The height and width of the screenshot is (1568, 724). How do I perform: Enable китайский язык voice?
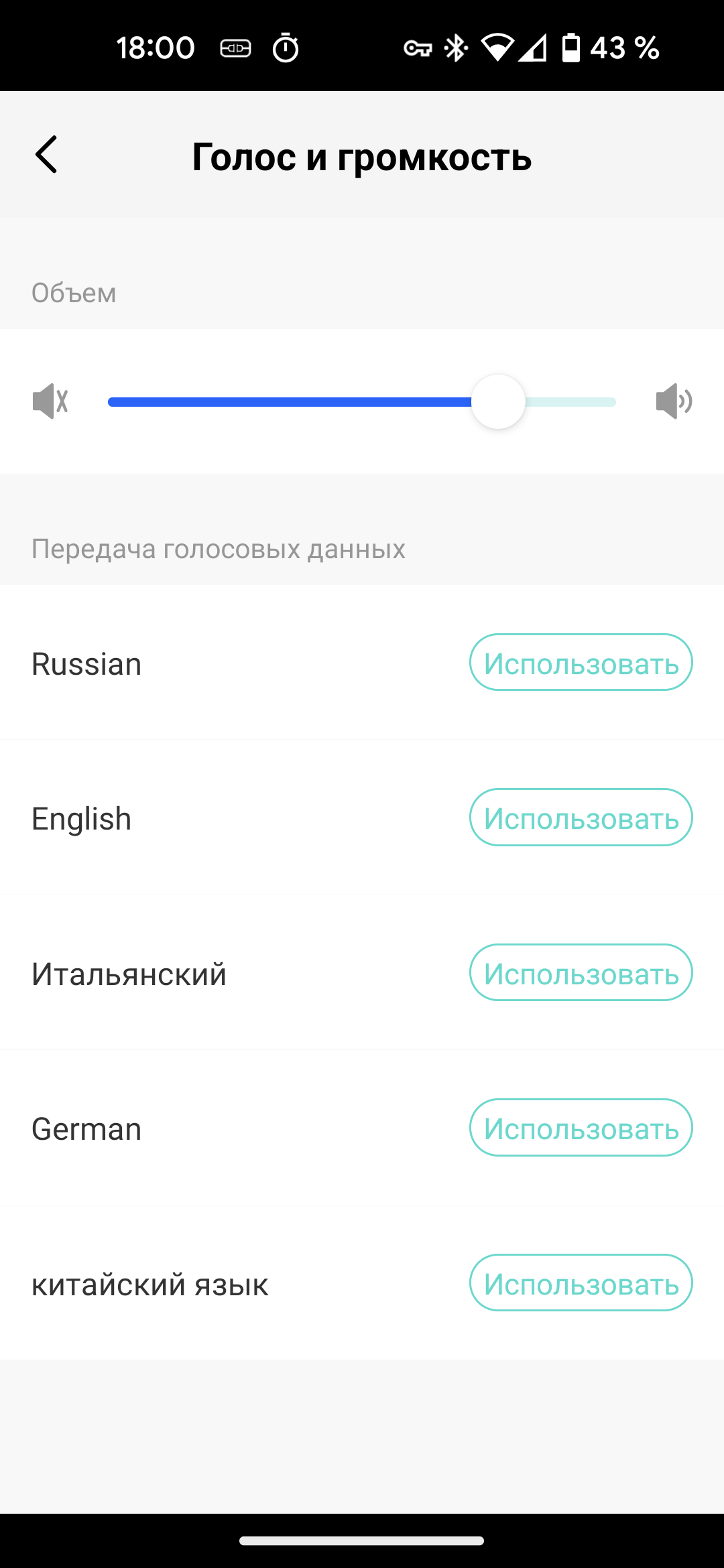pyautogui.click(x=581, y=1283)
